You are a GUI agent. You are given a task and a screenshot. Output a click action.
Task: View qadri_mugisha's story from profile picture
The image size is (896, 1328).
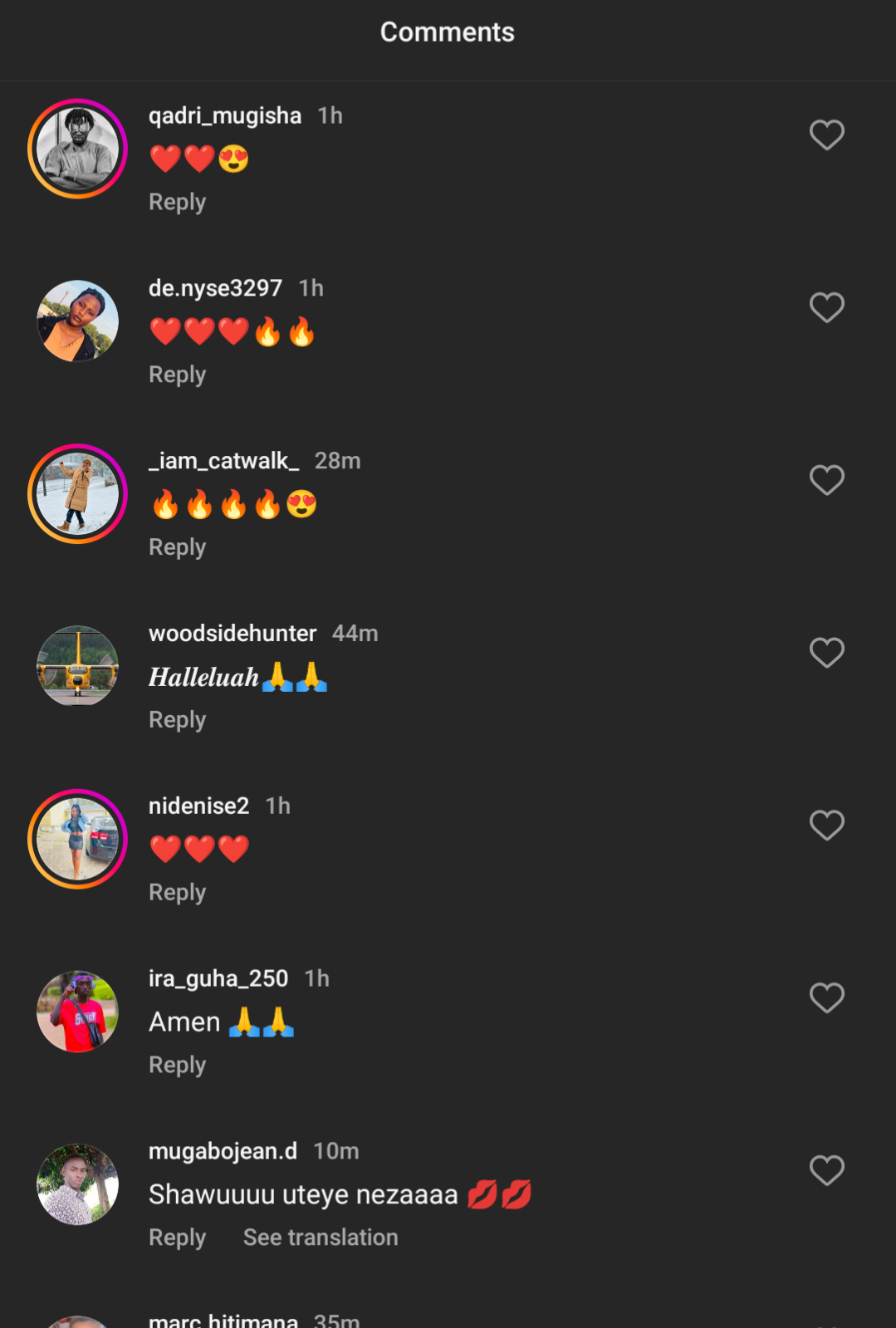(x=77, y=149)
